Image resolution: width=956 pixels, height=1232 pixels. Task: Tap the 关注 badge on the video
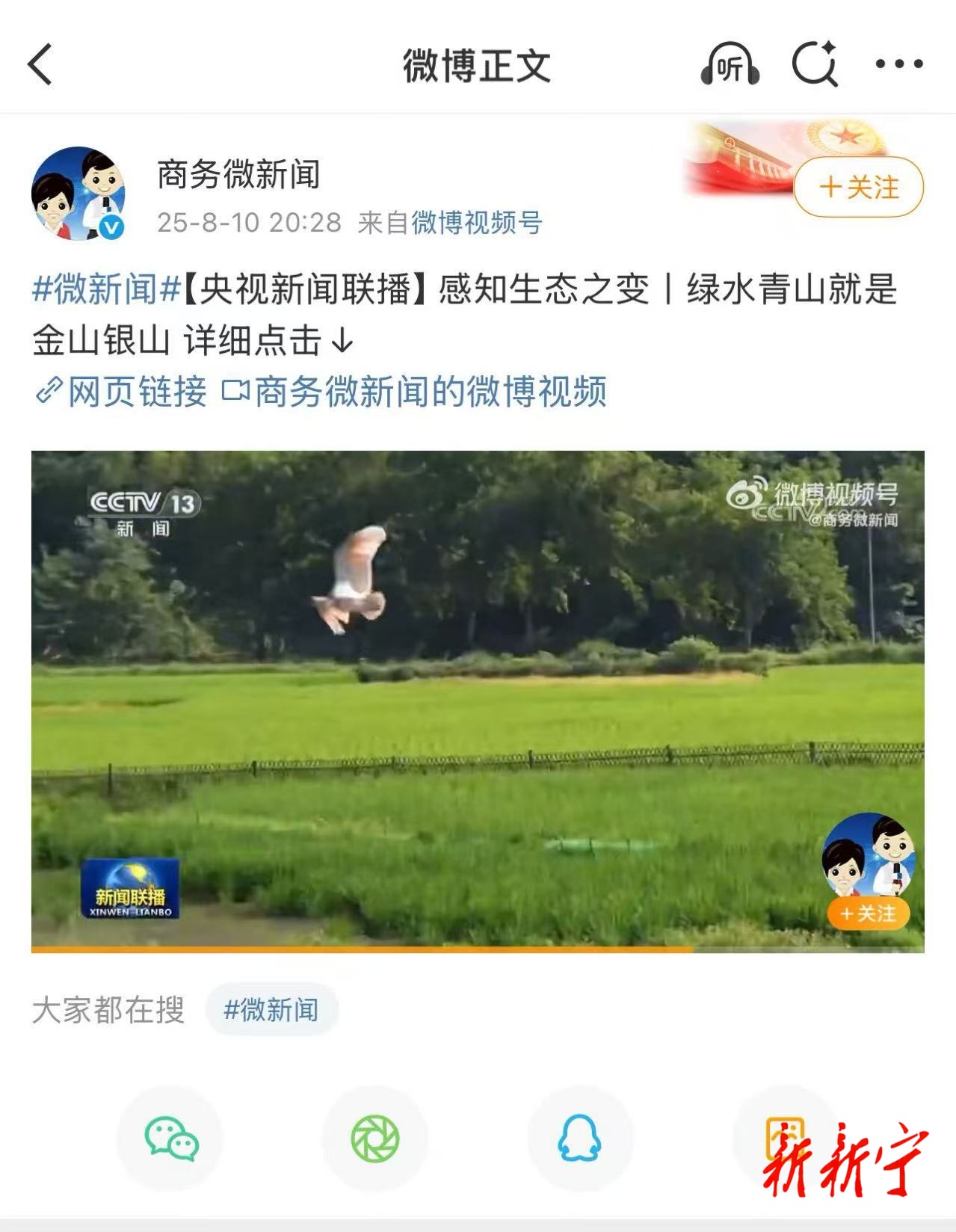pos(867,914)
